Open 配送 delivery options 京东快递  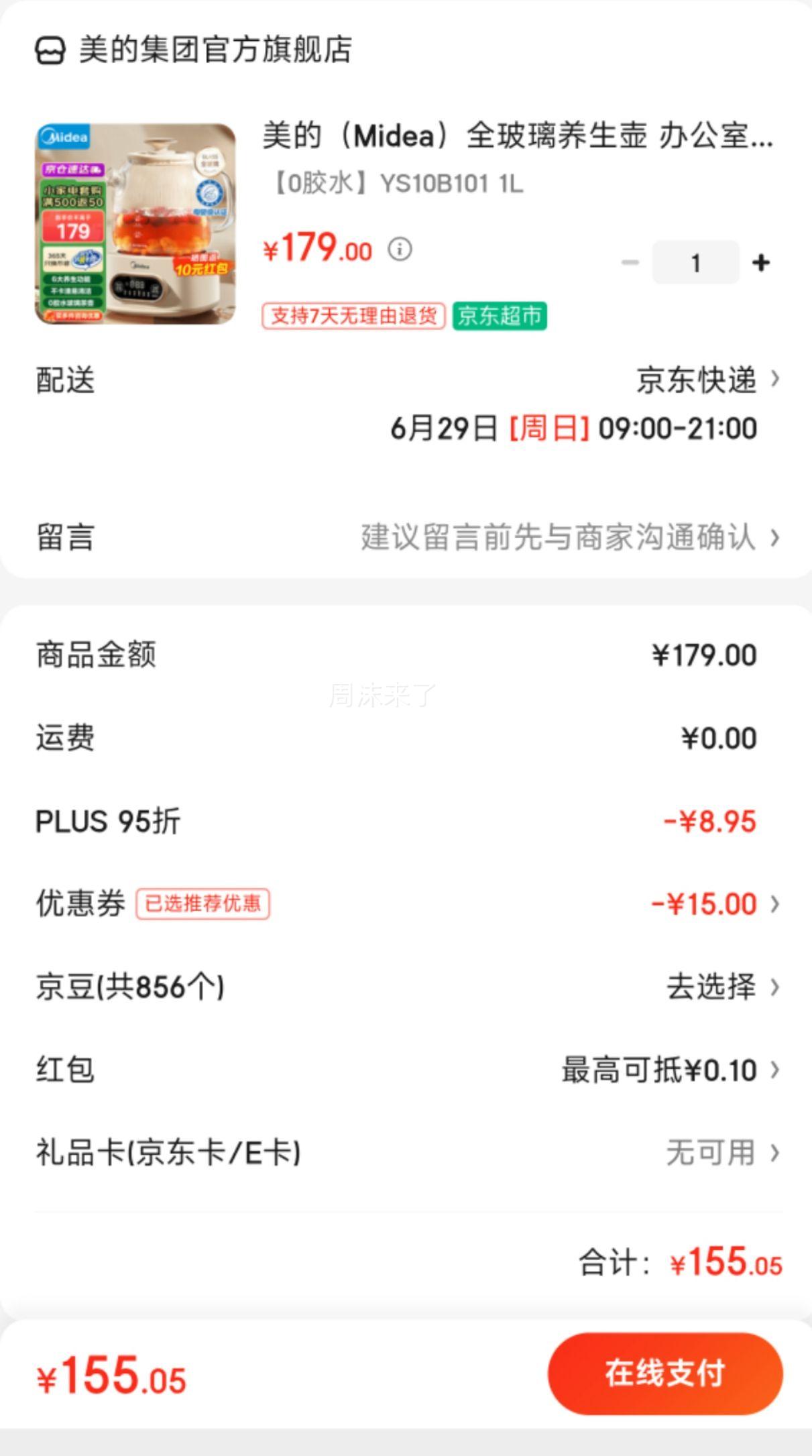(x=708, y=380)
